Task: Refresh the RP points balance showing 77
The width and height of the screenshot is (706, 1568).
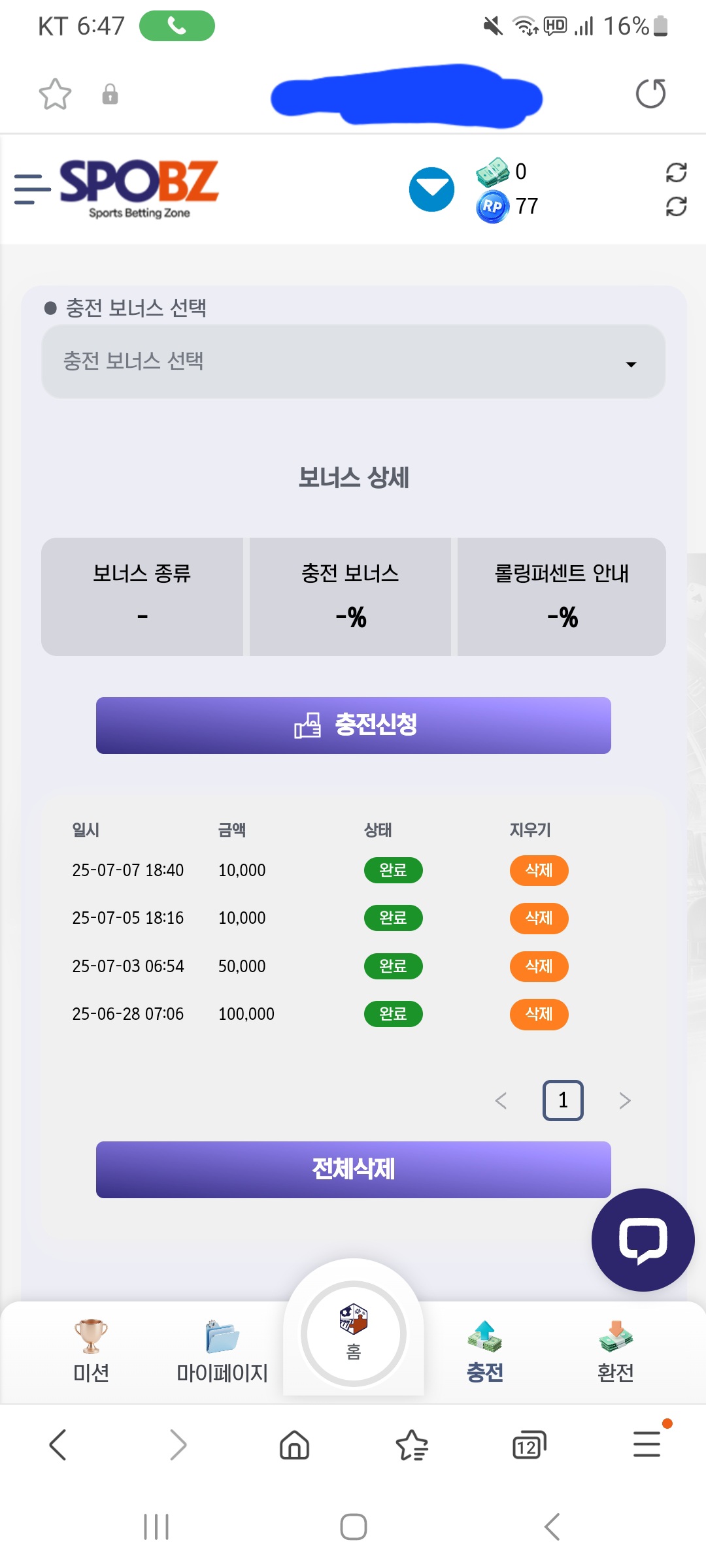Action: pyautogui.click(x=676, y=206)
